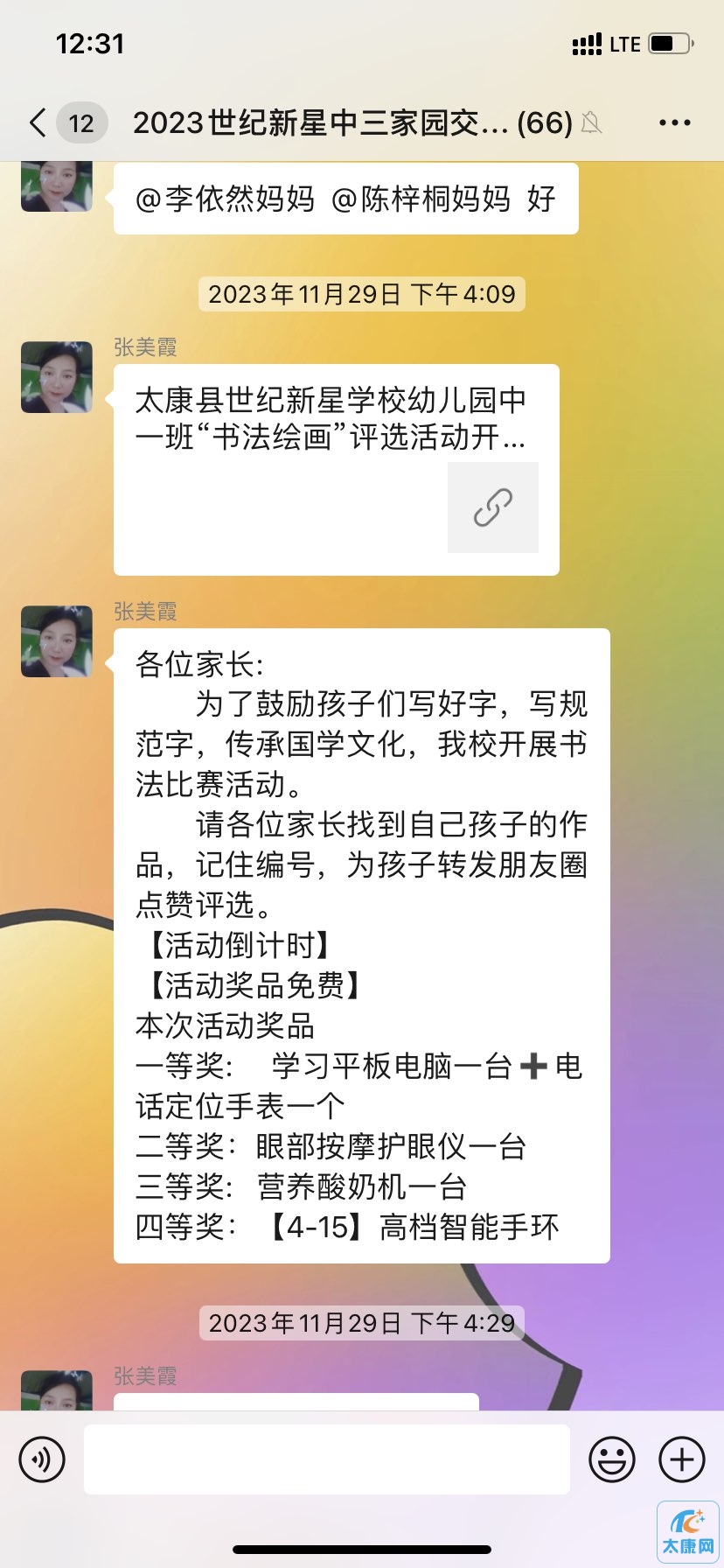724x1568 pixels.
Task: Open the group chat options menu
Action: pos(674,123)
